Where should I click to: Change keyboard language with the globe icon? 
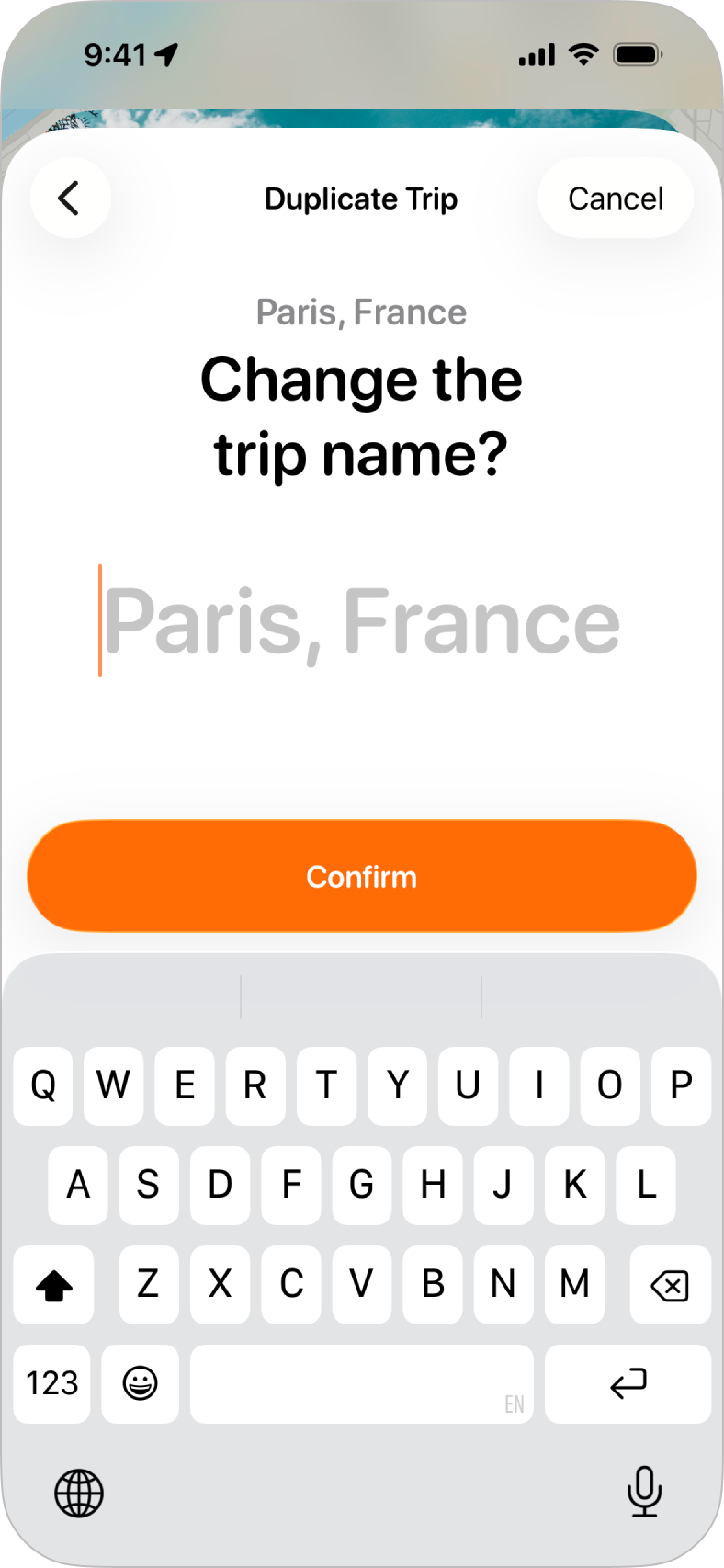click(79, 1493)
